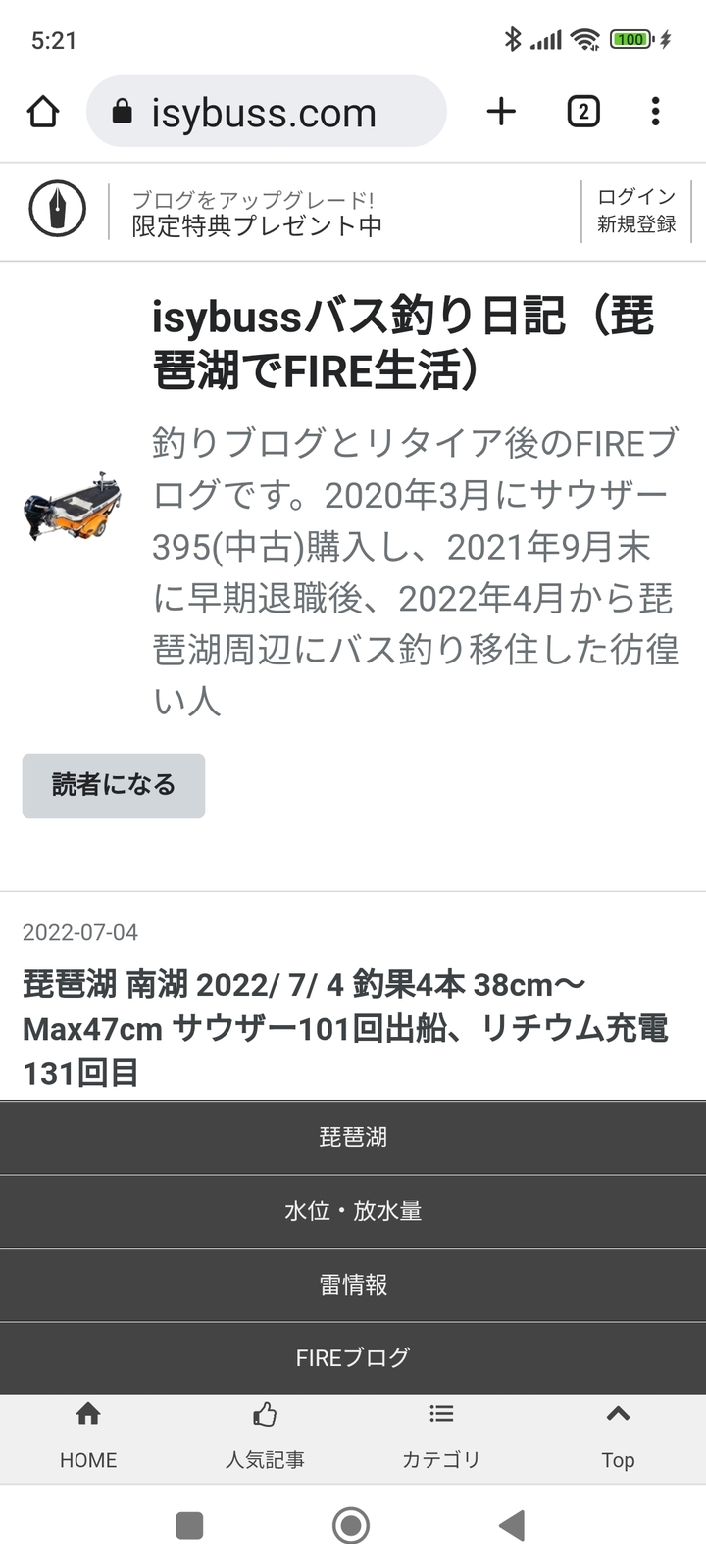Open the browser overflow menu
The height and width of the screenshot is (1568, 706).
655,112
